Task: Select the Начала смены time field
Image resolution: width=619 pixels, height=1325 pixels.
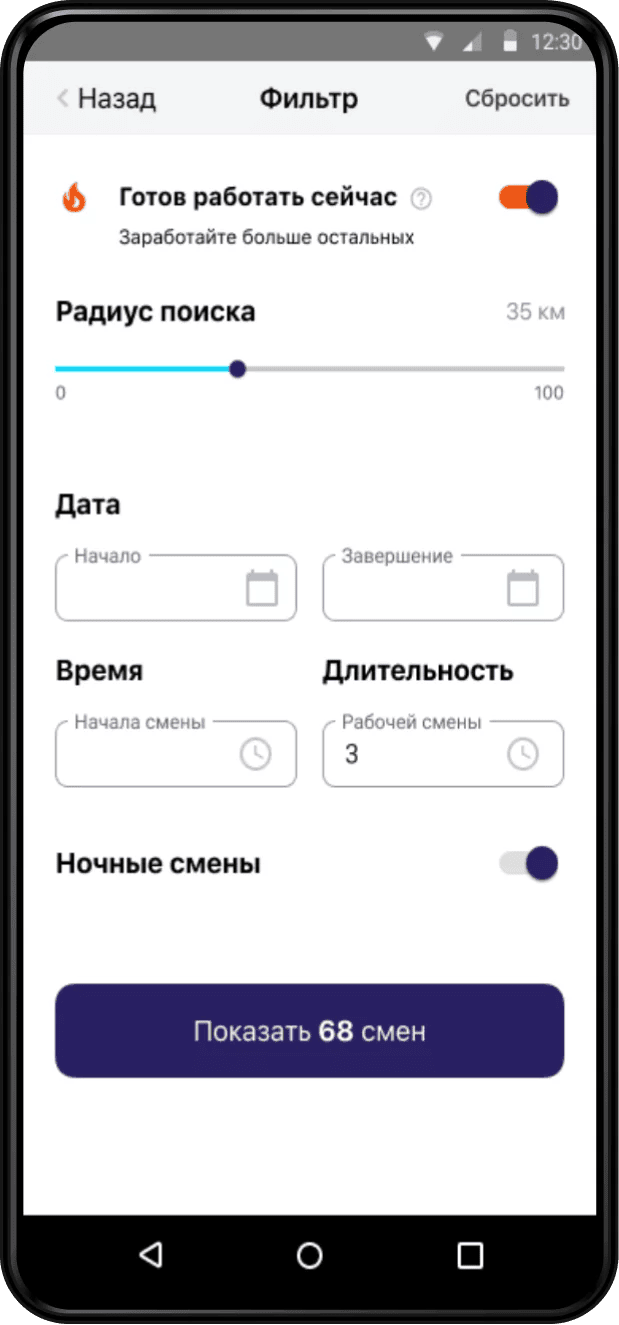Action: pos(175,755)
